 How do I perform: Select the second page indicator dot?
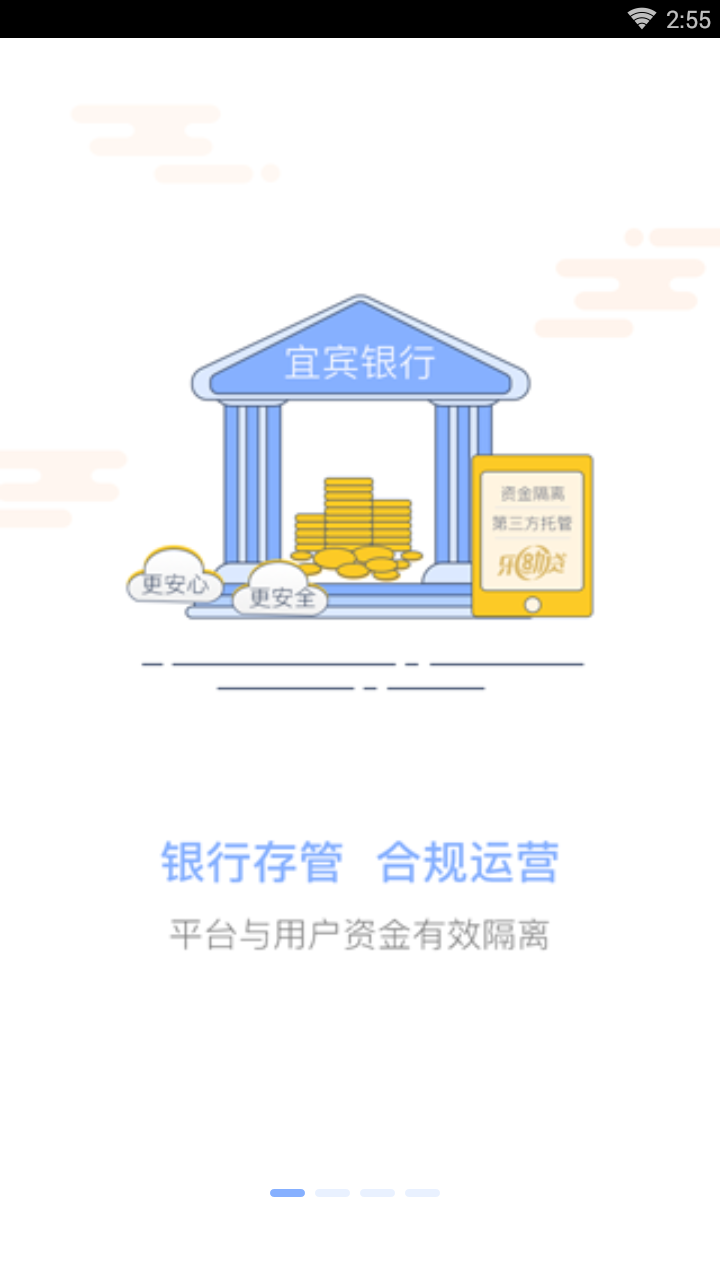point(332,1192)
